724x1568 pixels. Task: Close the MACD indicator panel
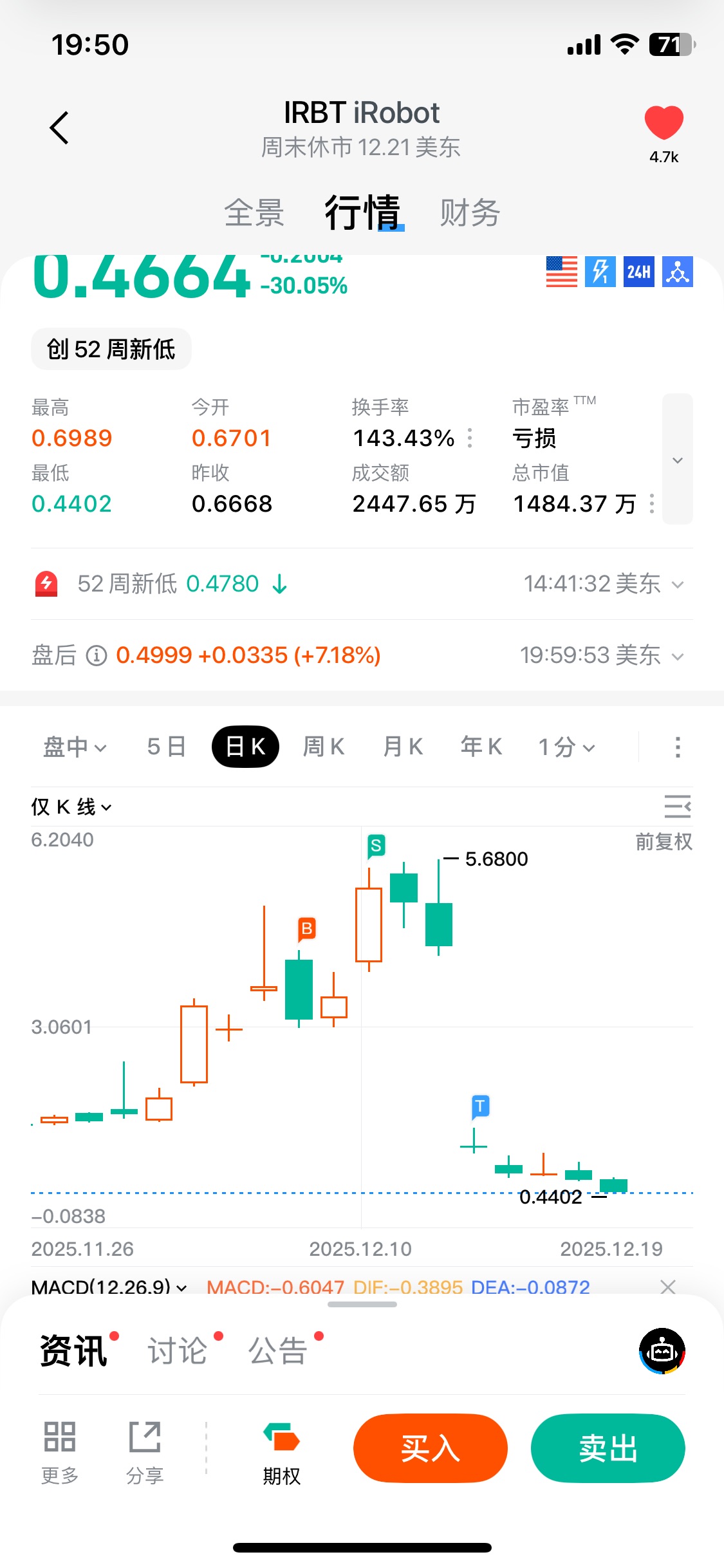668,1287
